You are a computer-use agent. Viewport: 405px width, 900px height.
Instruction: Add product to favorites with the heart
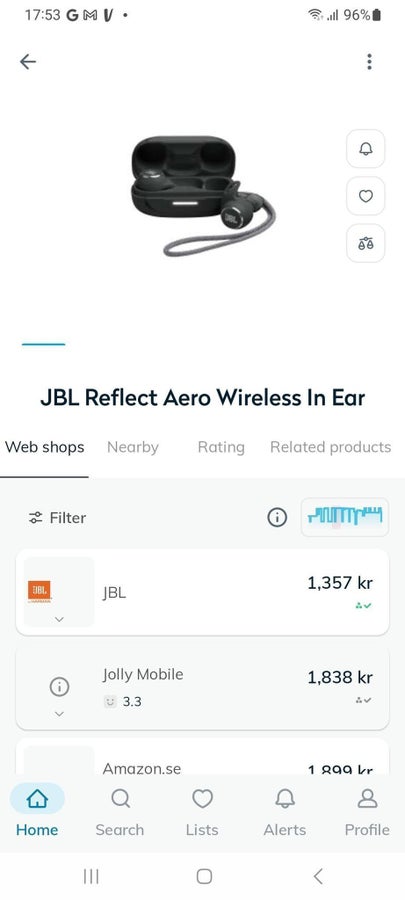click(x=365, y=196)
